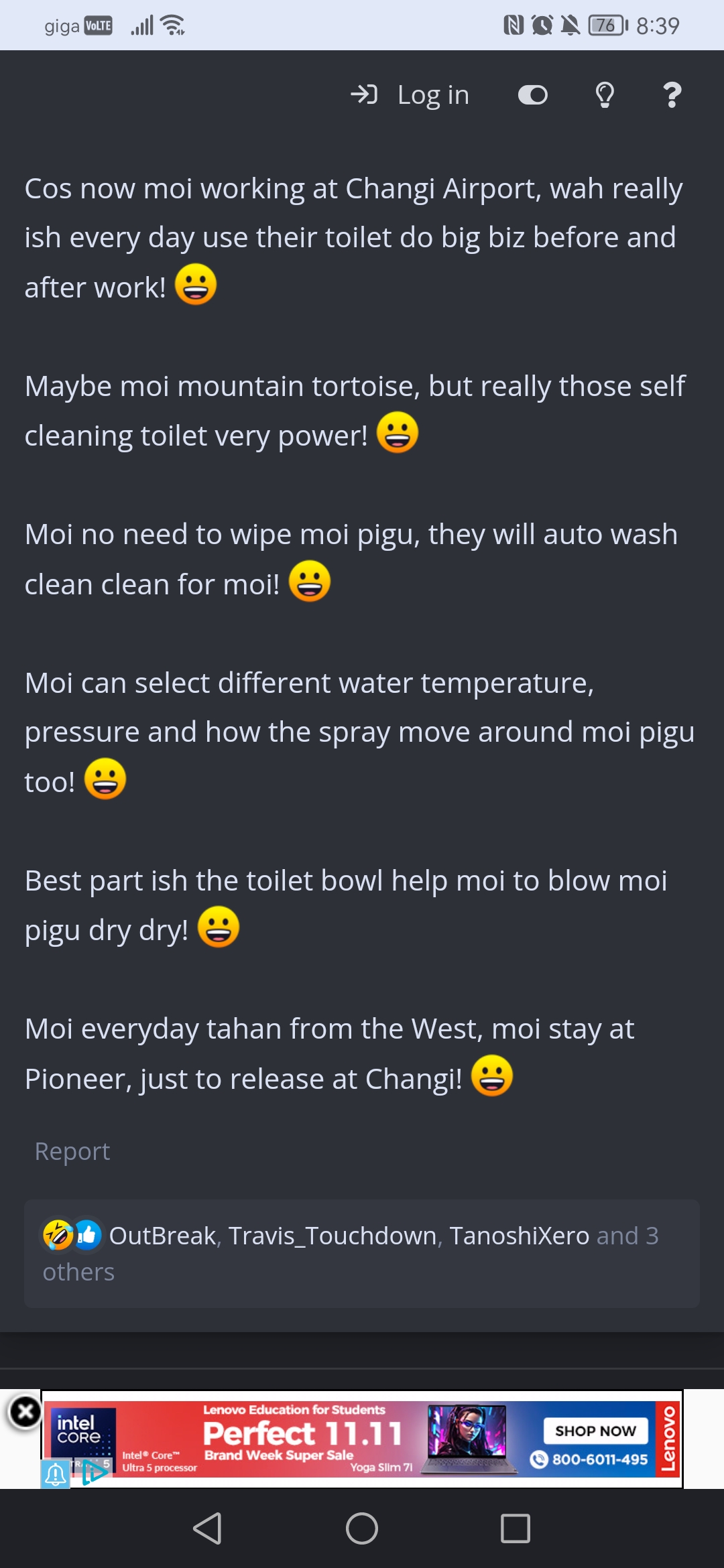The height and width of the screenshot is (1568, 724).
Task: Report this post
Action: tap(72, 1151)
